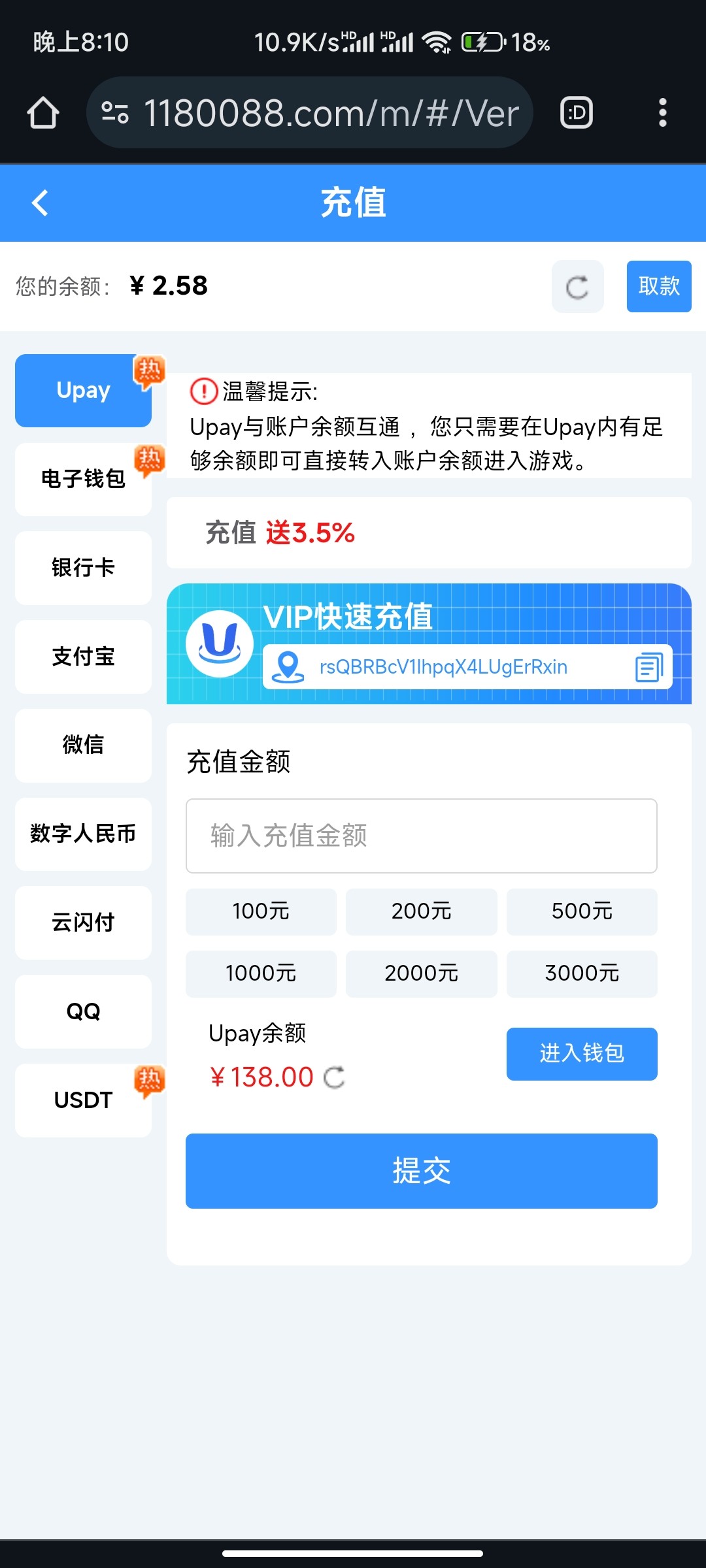Viewport: 706px width, 1568px height.
Task: Tap 进入钱包 to open the wallet
Action: pyautogui.click(x=582, y=1054)
